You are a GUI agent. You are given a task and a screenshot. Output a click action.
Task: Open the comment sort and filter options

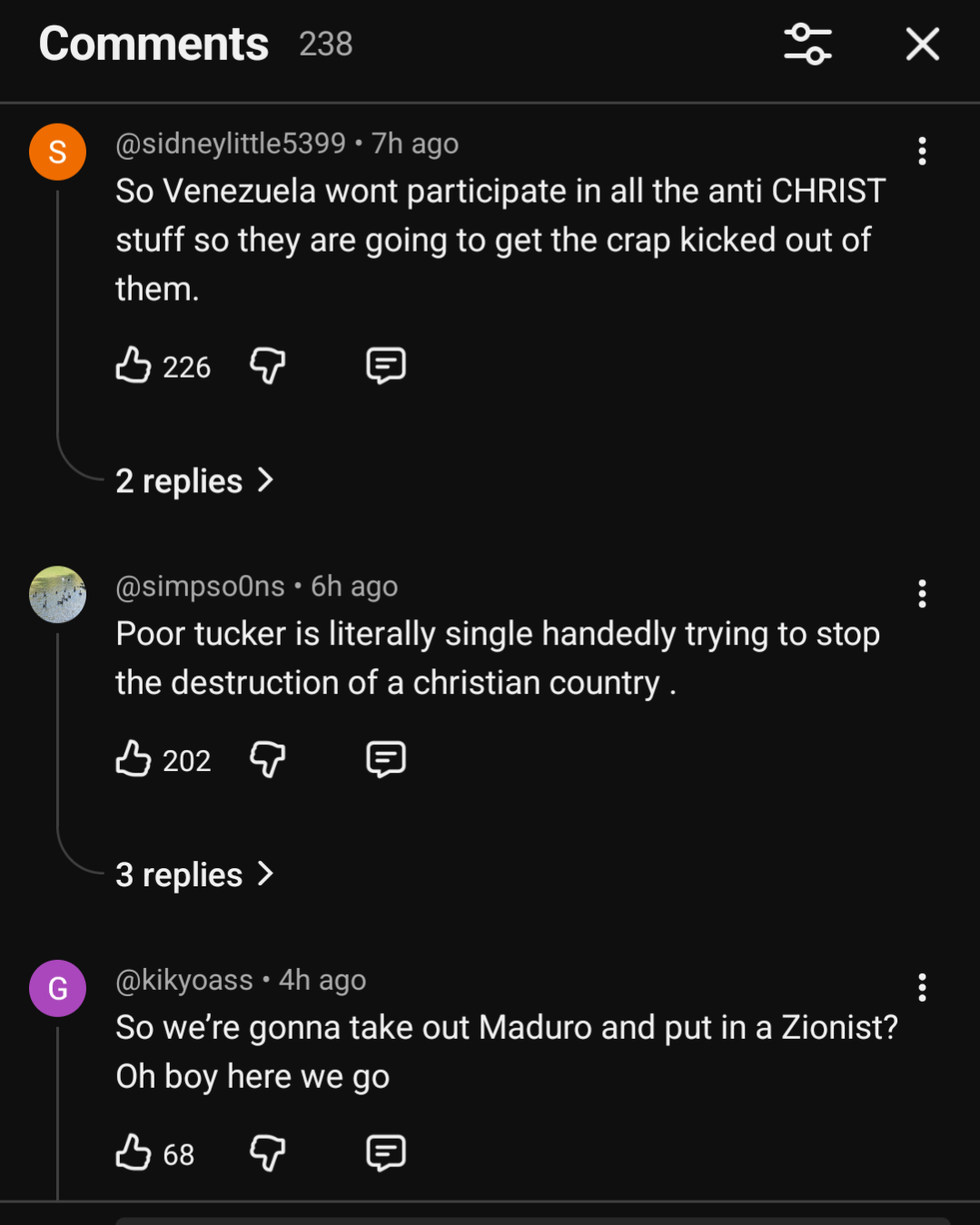[x=807, y=44]
